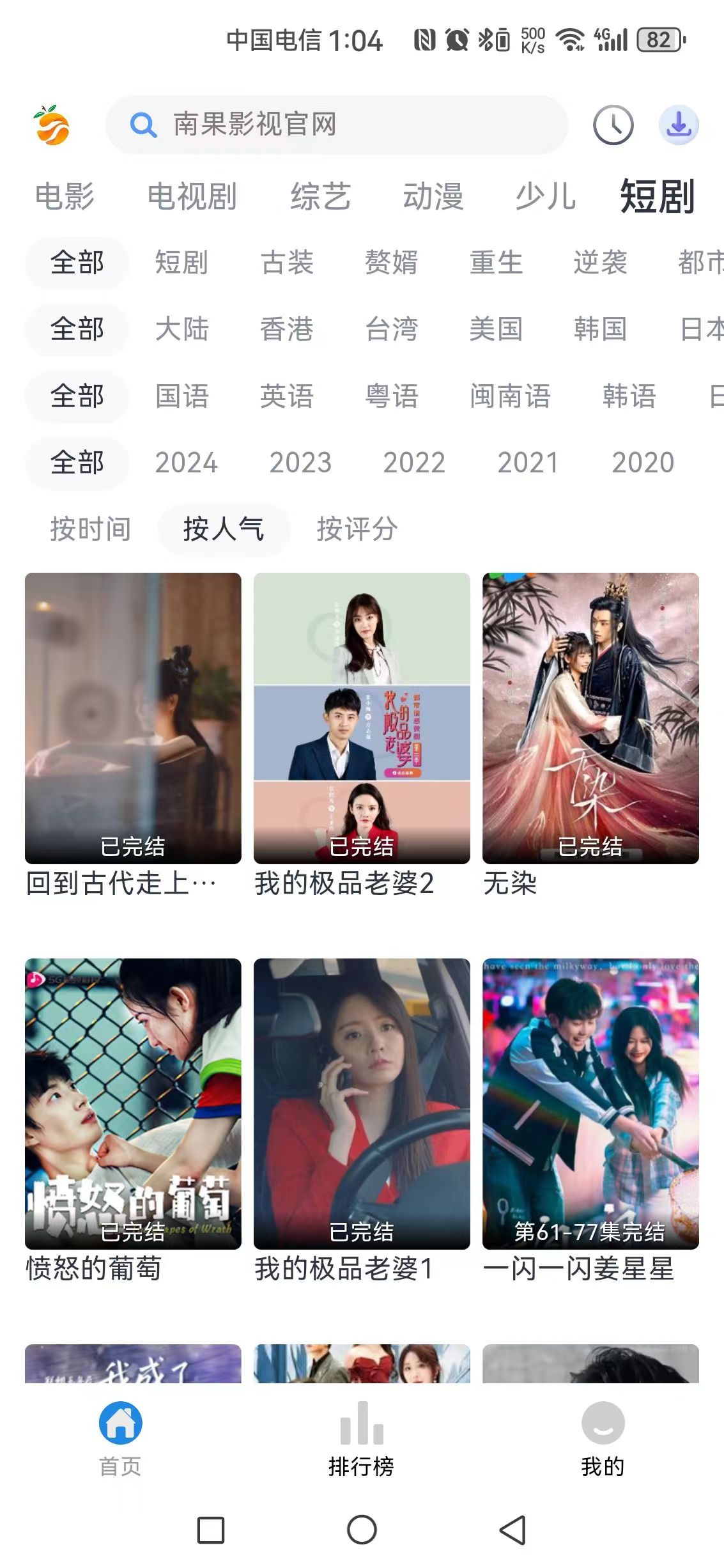Tap the 南果影视官网 search box

(x=336, y=125)
